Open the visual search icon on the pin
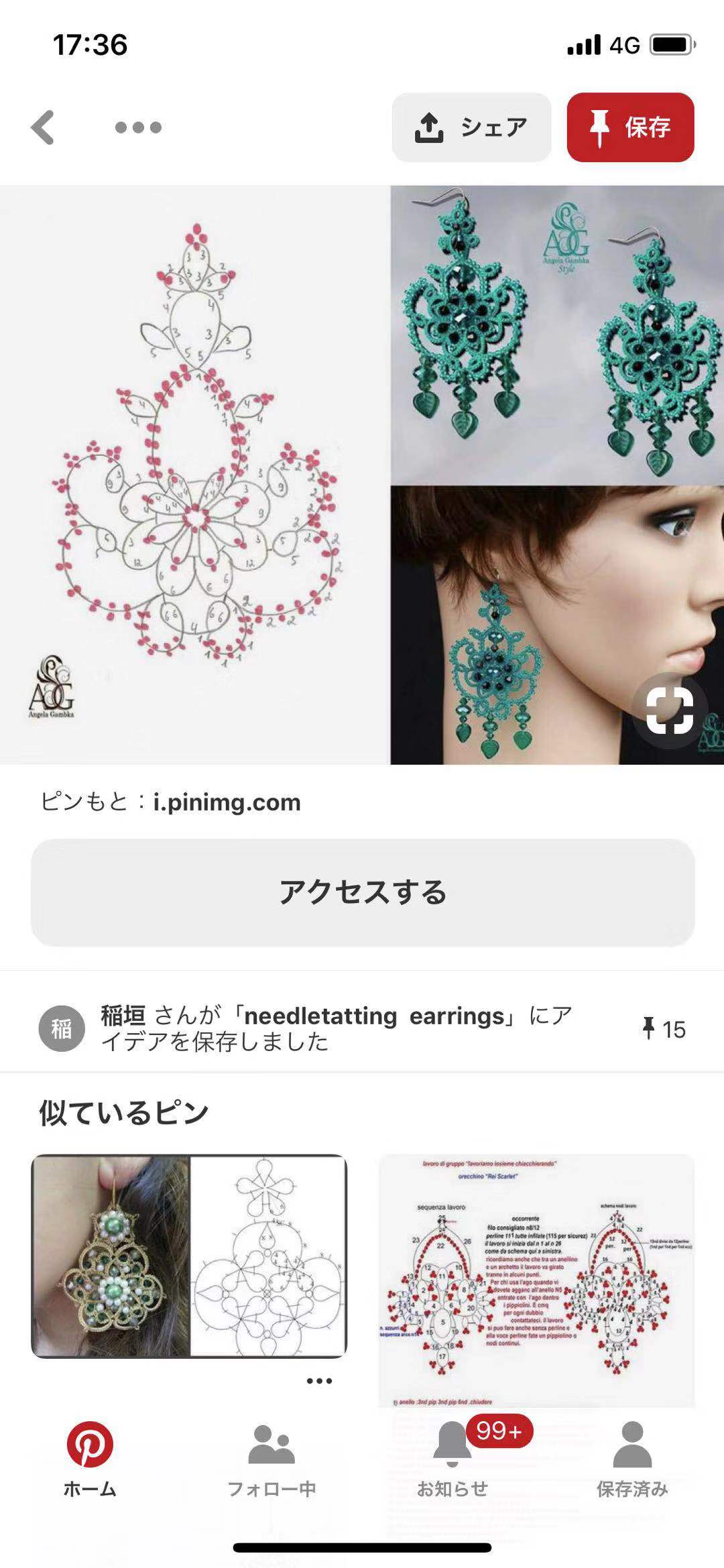The width and height of the screenshot is (724, 1568). [669, 711]
